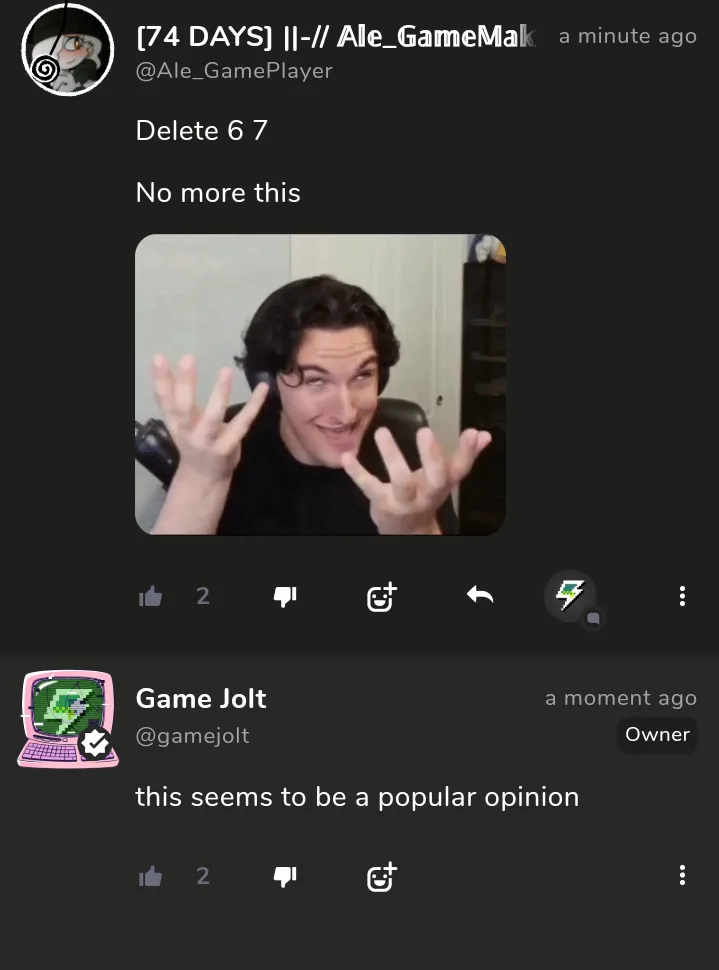Dislike Game Jolt's reply
Viewport: 719px width, 970px height.
pos(285,876)
